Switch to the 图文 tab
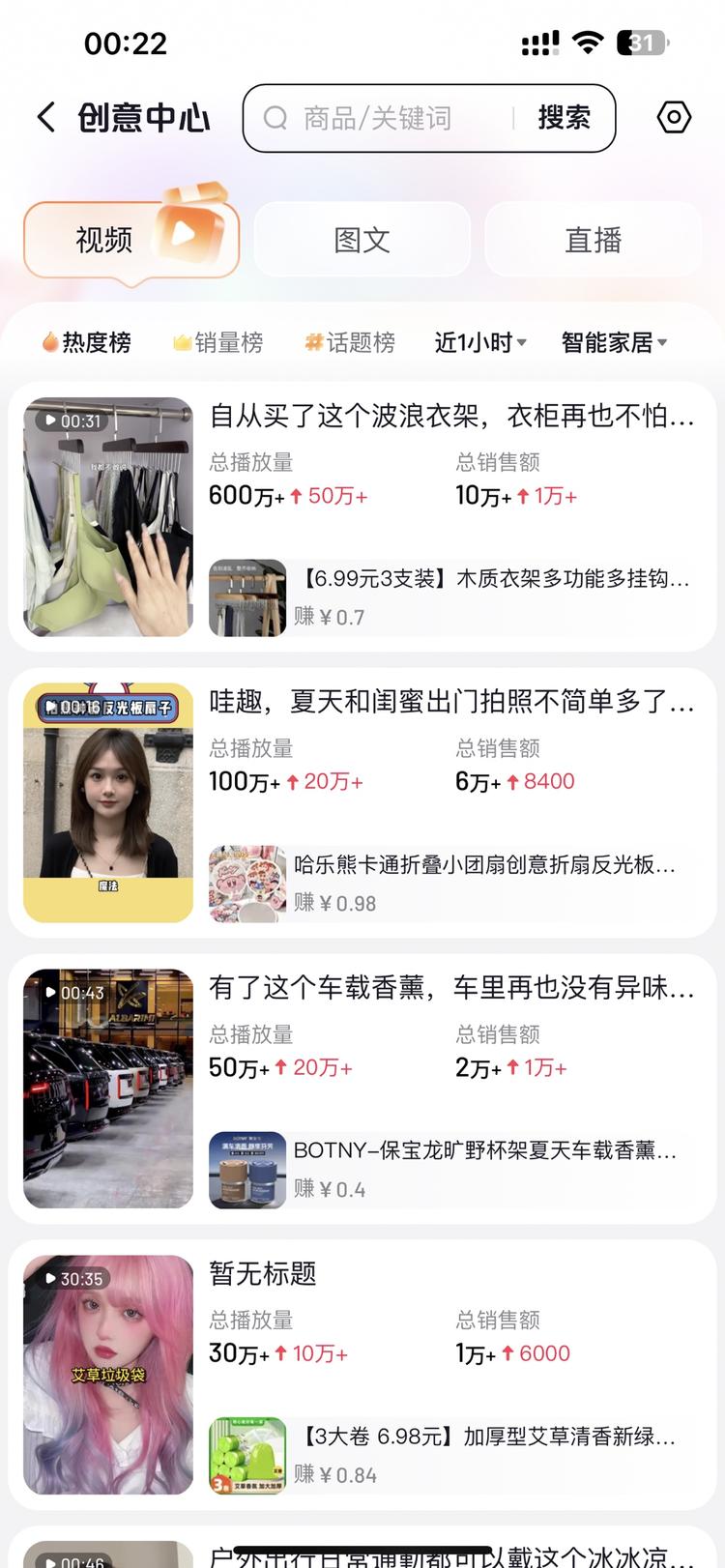725x1568 pixels. 362,239
